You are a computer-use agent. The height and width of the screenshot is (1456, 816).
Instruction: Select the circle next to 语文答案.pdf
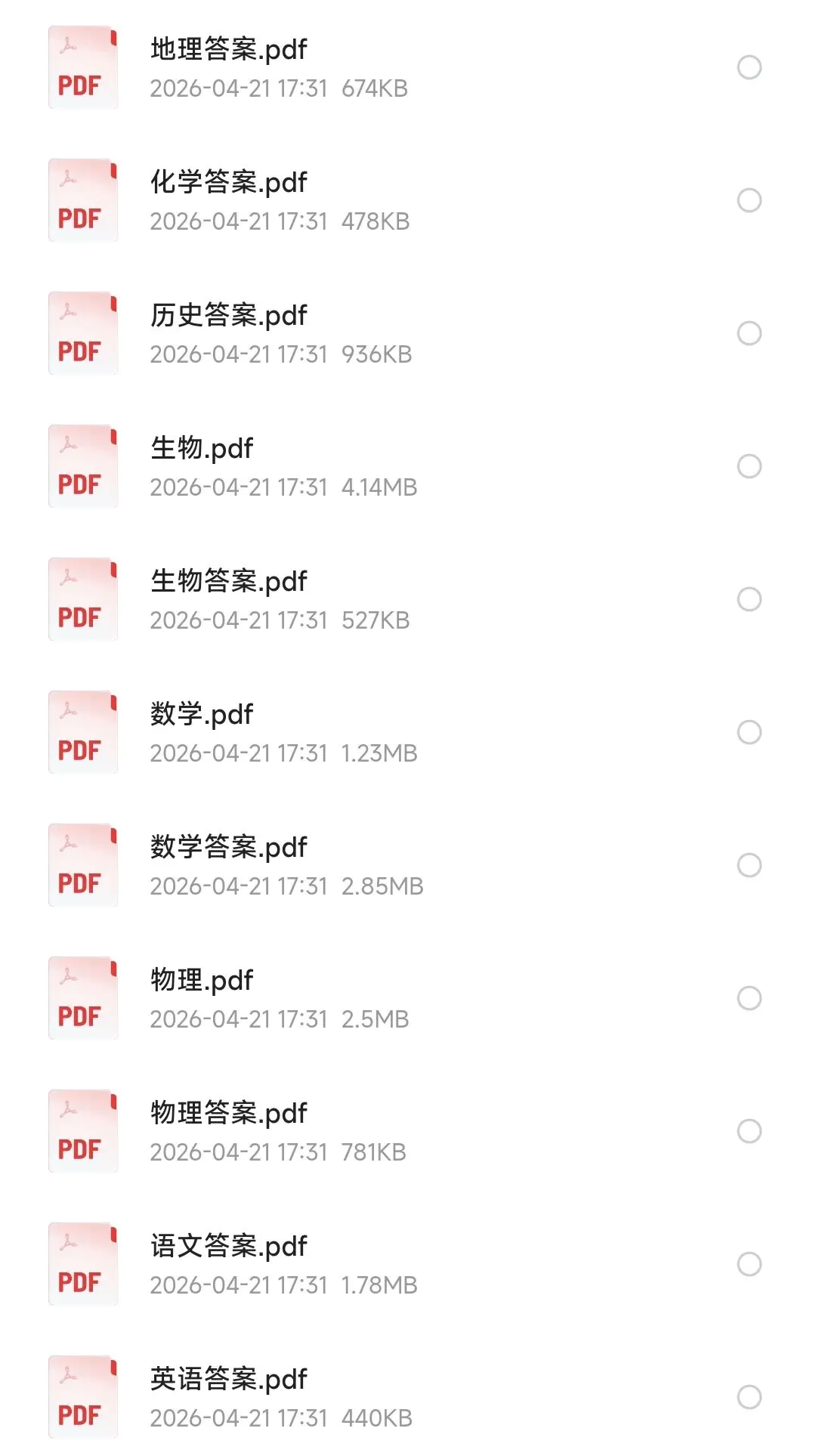pos(749,1264)
